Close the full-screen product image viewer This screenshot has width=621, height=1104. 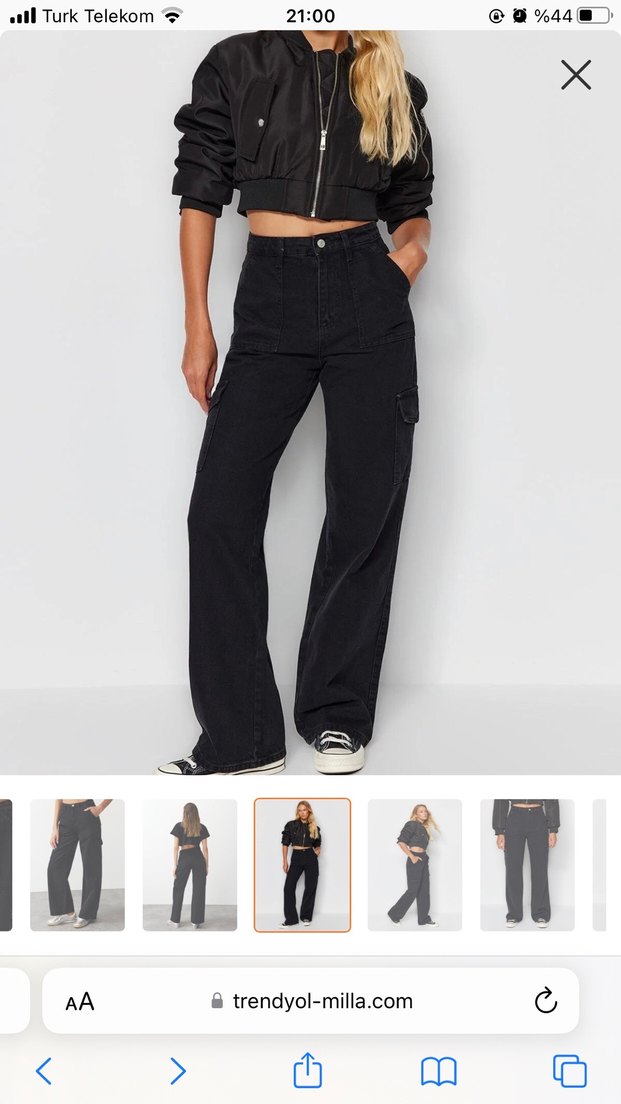[x=576, y=75]
